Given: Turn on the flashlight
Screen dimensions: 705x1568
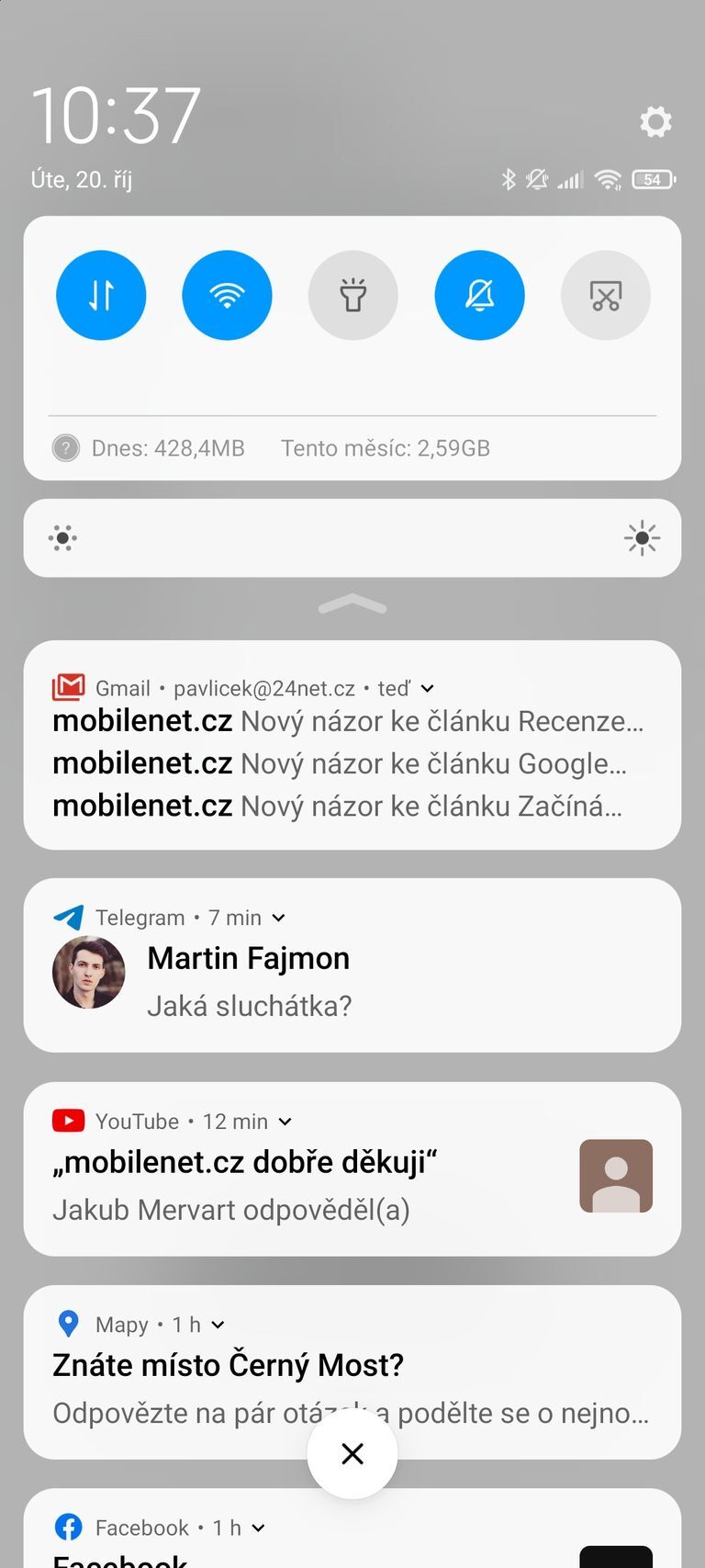Looking at the screenshot, I should click(x=353, y=295).
